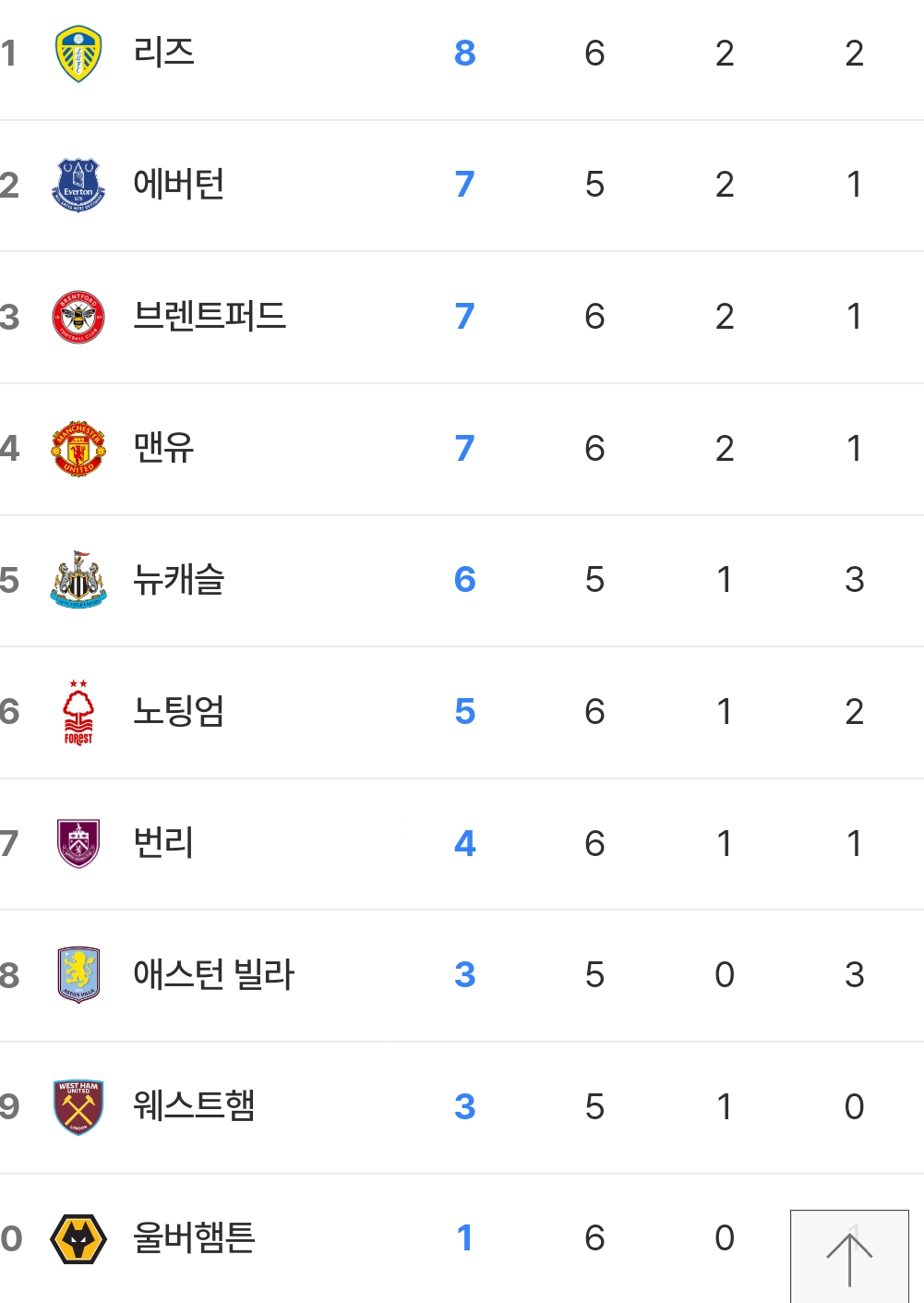The width and height of the screenshot is (924, 1303).
Task: Select the 브렌트퍼드 team row
Action: [462, 318]
